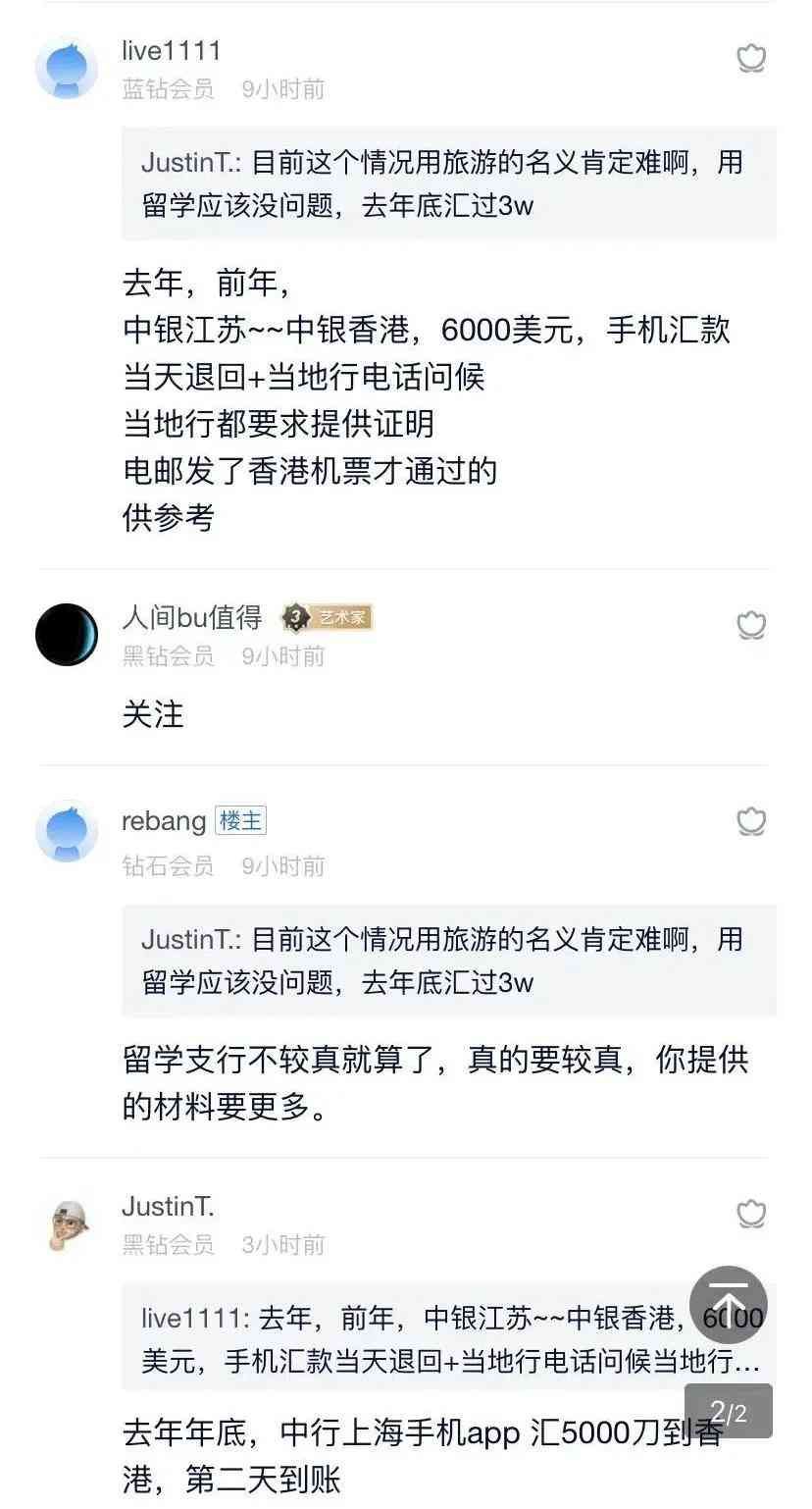Open rebang's profile avatar
Image resolution: width=812 pixels, height=1509 pixels.
67,831
